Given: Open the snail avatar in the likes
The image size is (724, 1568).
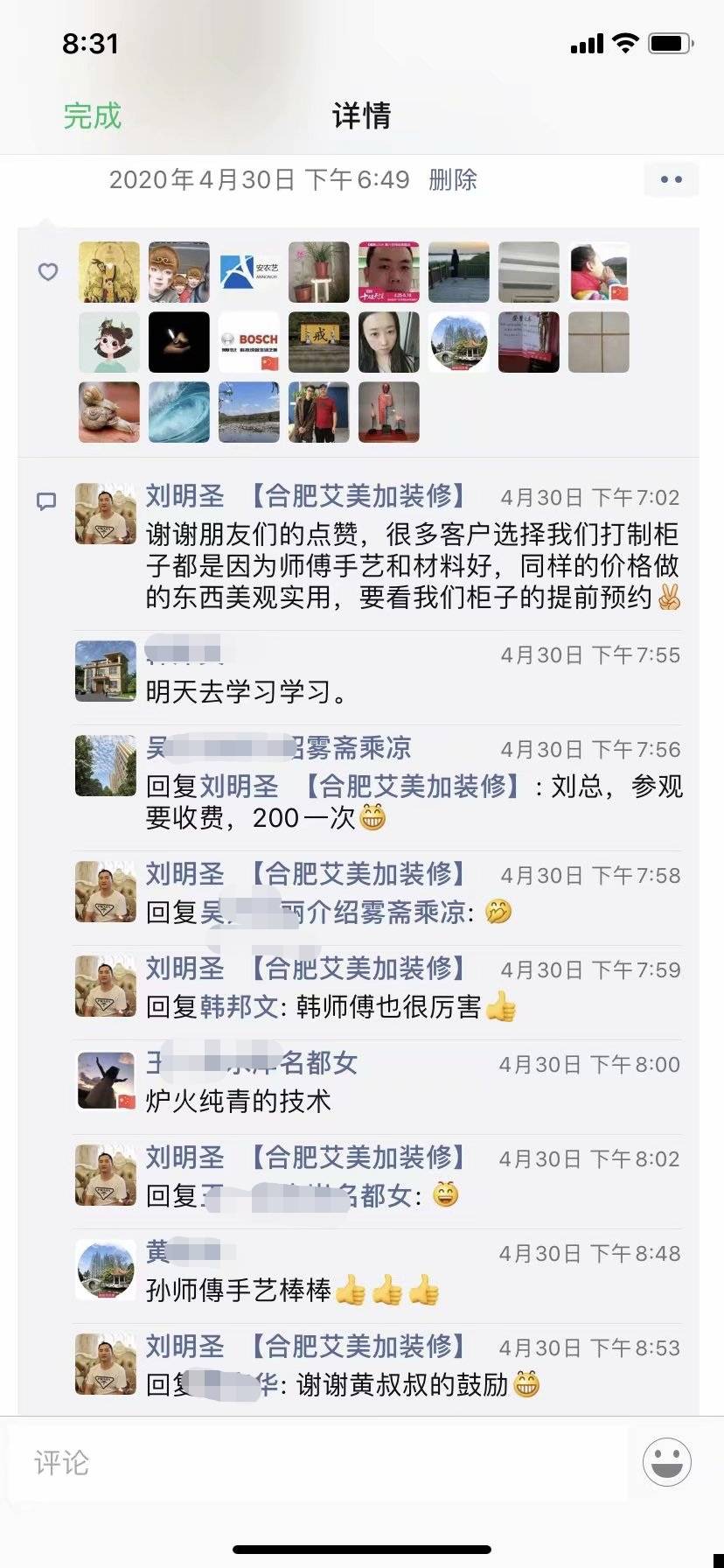Looking at the screenshot, I should point(109,412).
